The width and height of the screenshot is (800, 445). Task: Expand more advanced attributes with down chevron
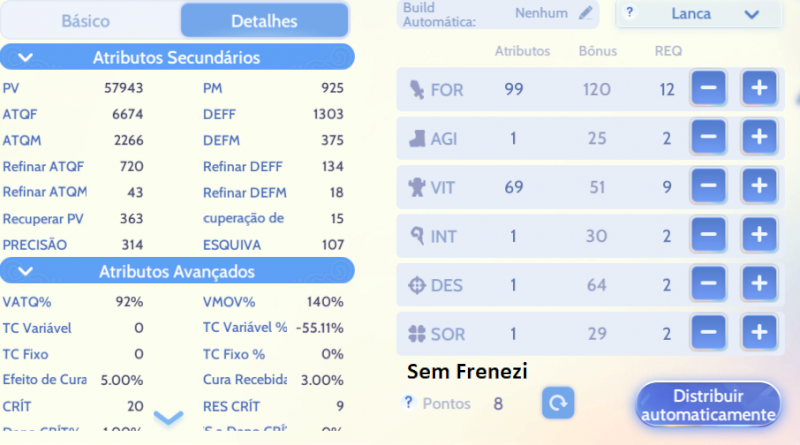168,417
